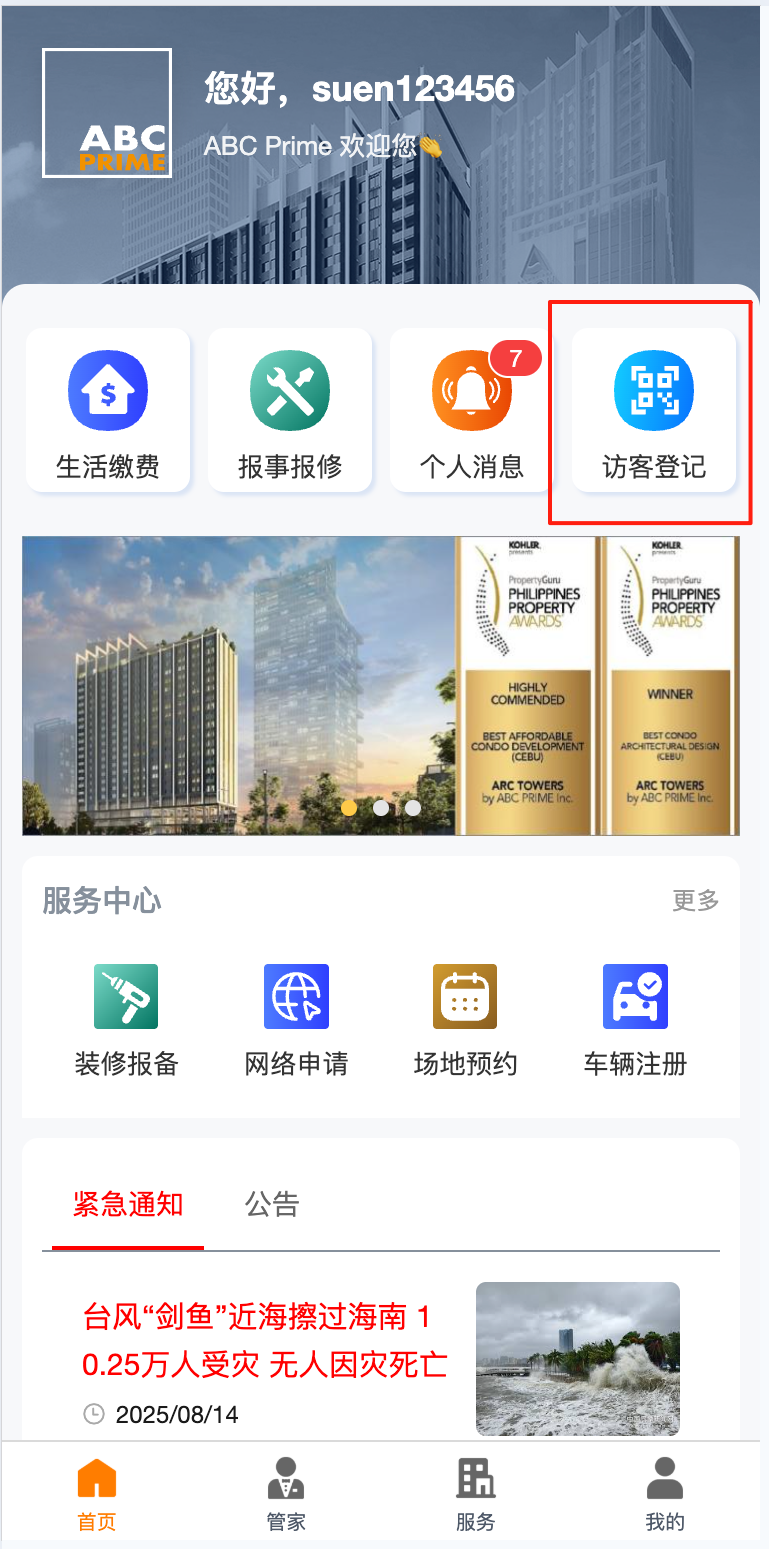
Task: Tap the ABC Prime profile avatar
Action: coord(107,113)
